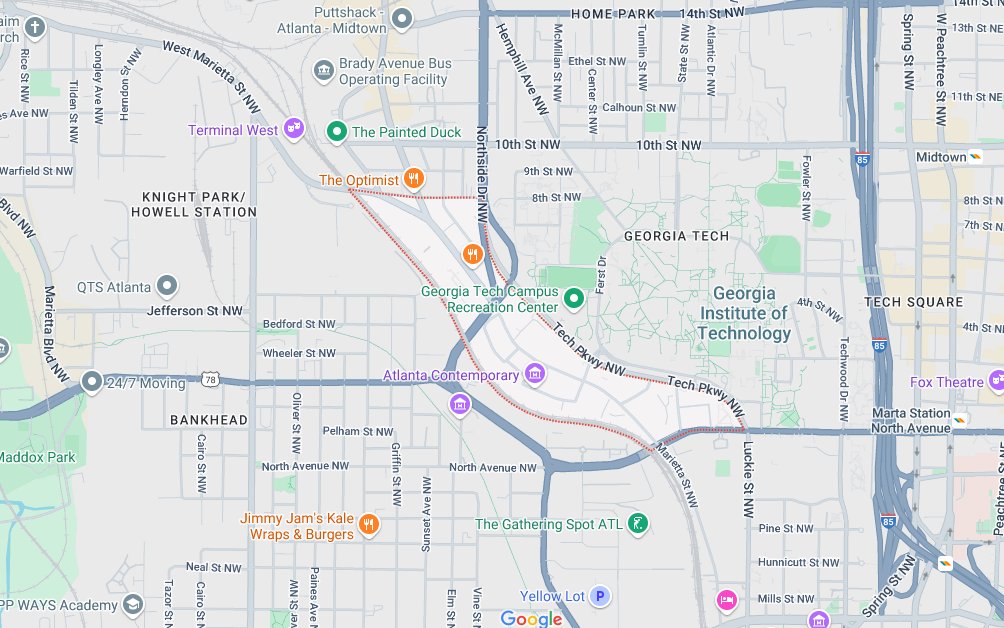The width and height of the screenshot is (1004, 628).
Task: Open the 24/7 Moving marker
Action: (92, 382)
